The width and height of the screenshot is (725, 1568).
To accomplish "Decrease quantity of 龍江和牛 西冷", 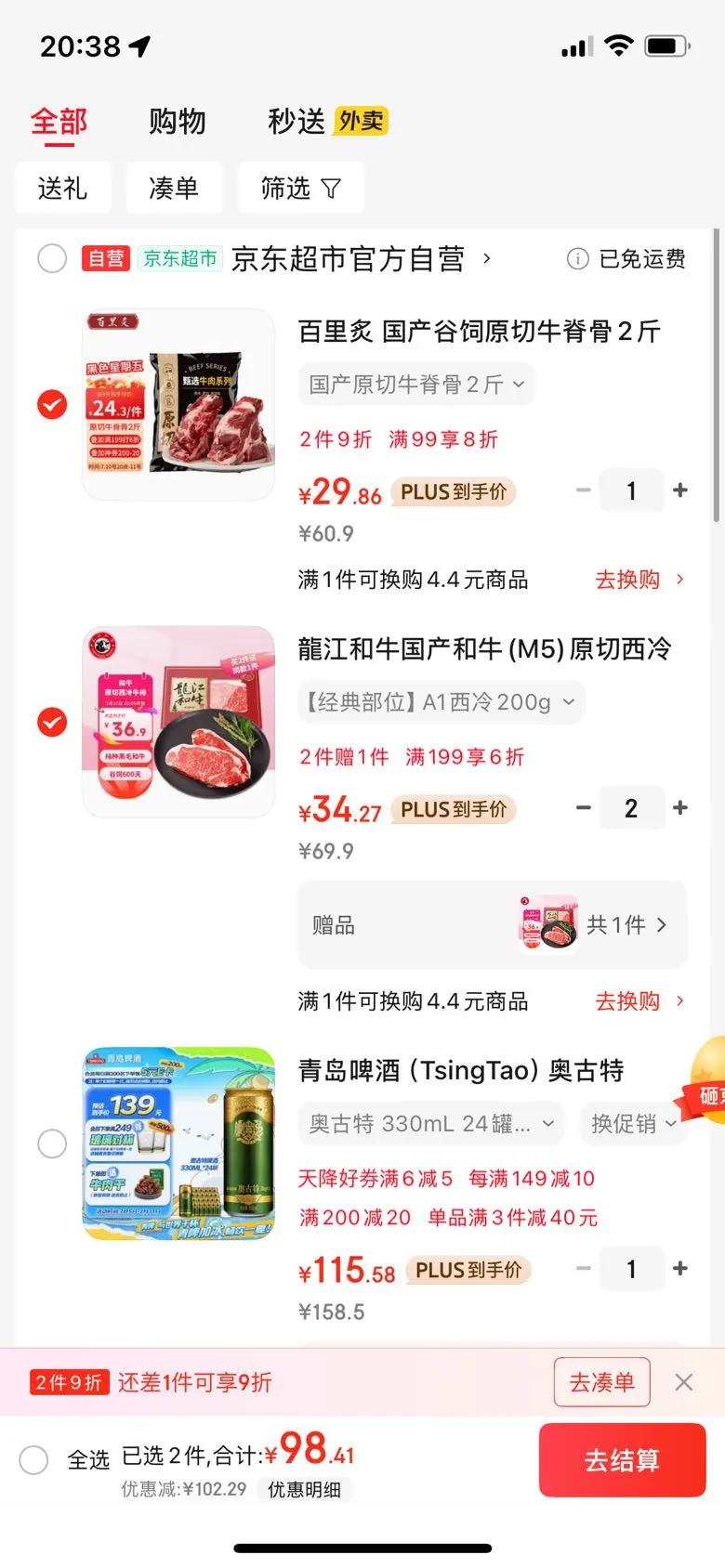I will [x=583, y=808].
